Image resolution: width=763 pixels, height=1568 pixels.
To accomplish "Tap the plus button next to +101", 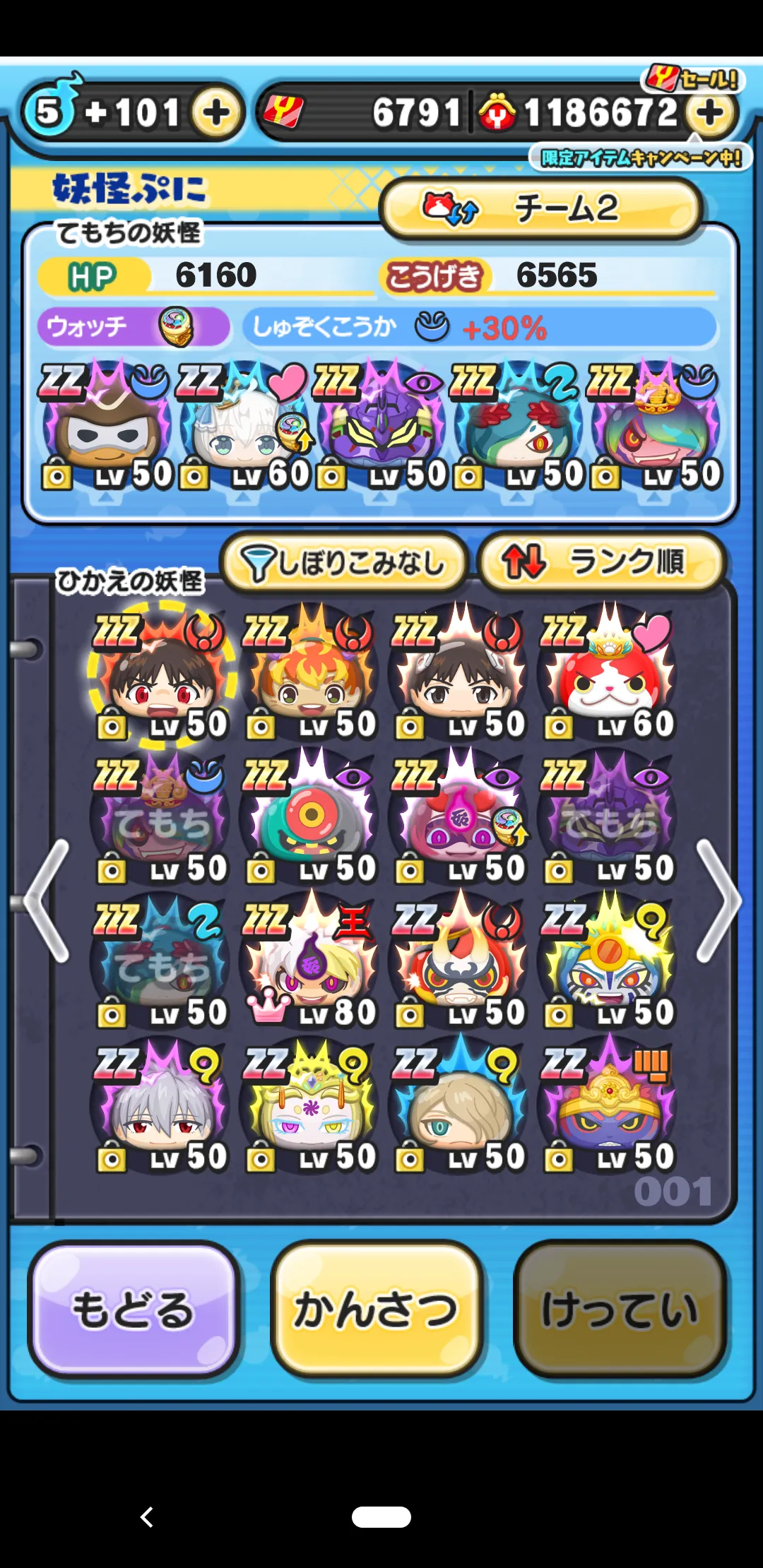I will click(x=215, y=112).
